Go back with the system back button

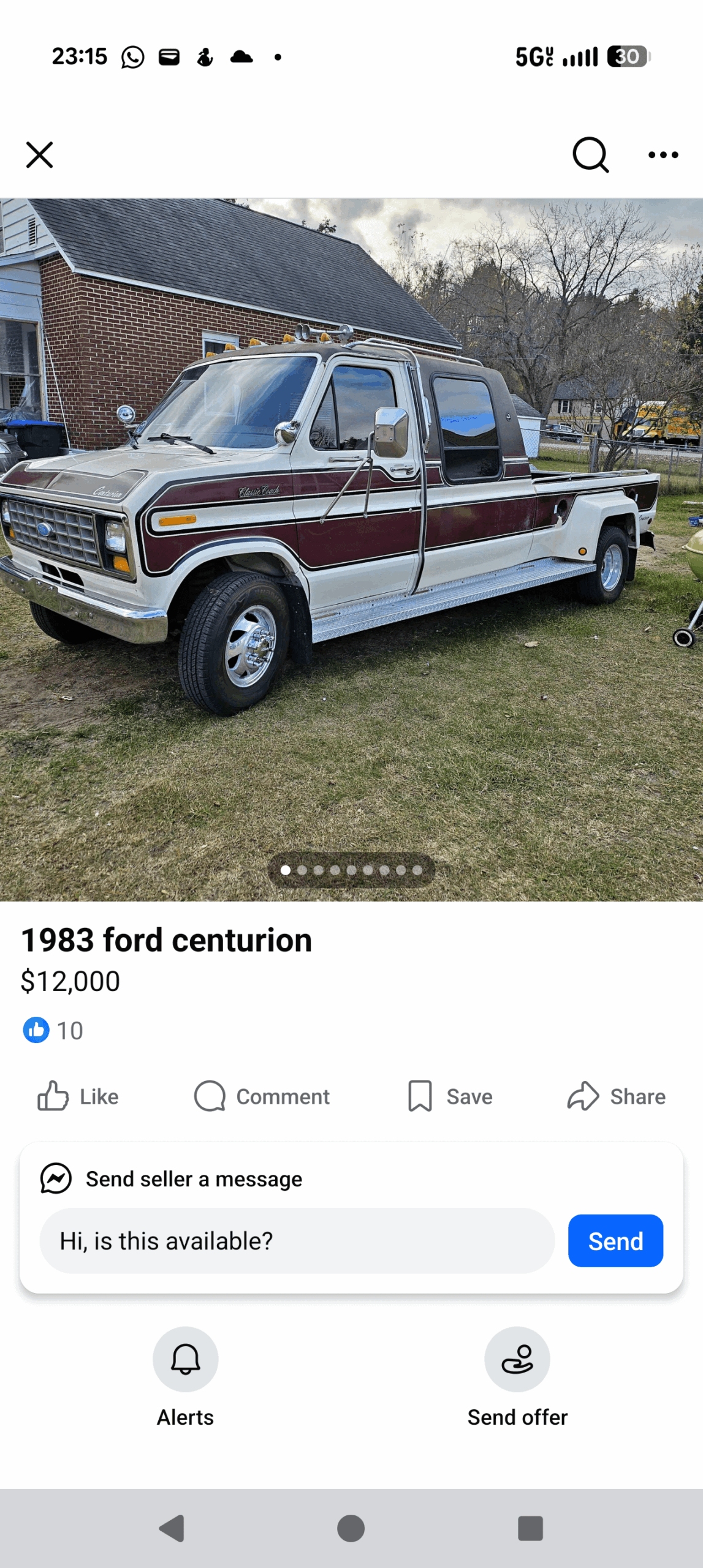172,1528
